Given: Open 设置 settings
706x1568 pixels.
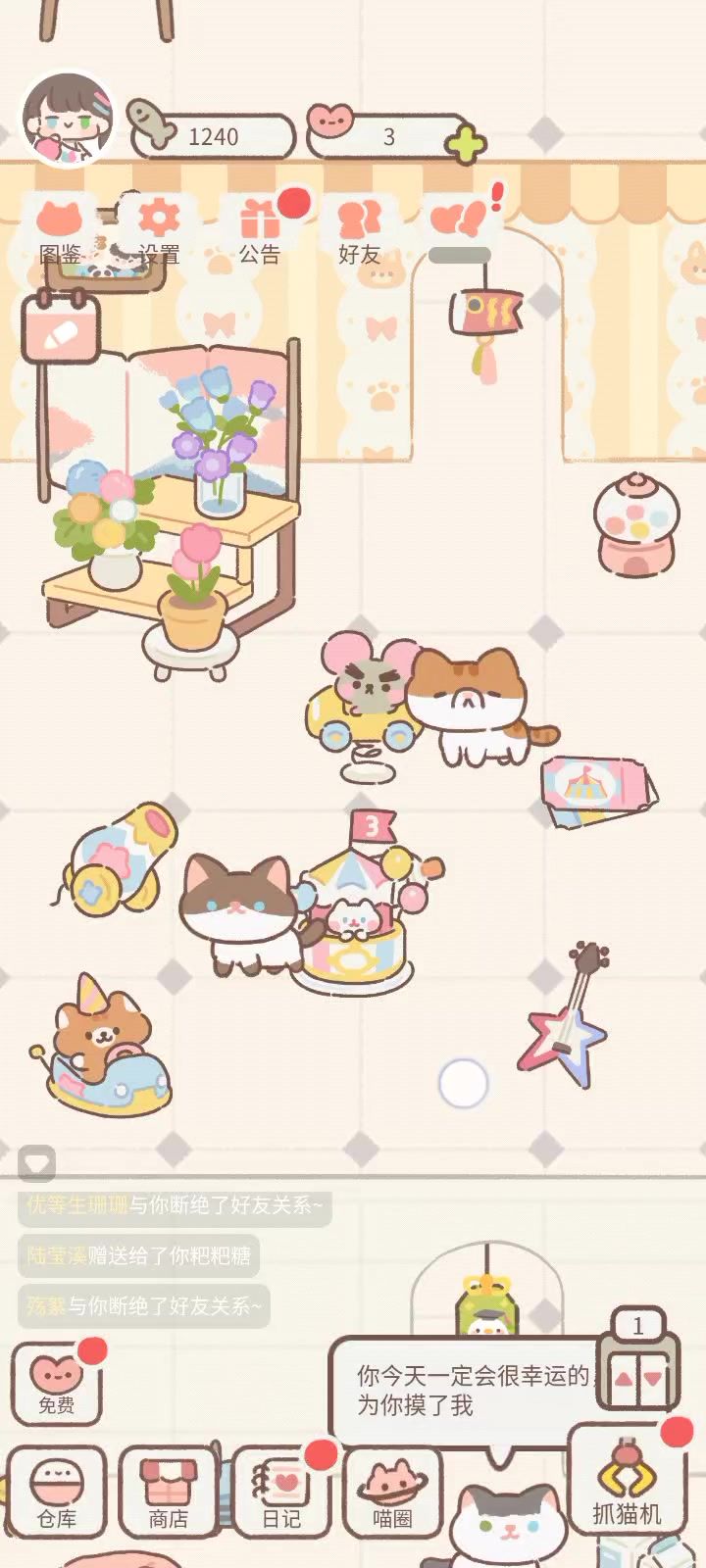Looking at the screenshot, I should click(x=159, y=231).
